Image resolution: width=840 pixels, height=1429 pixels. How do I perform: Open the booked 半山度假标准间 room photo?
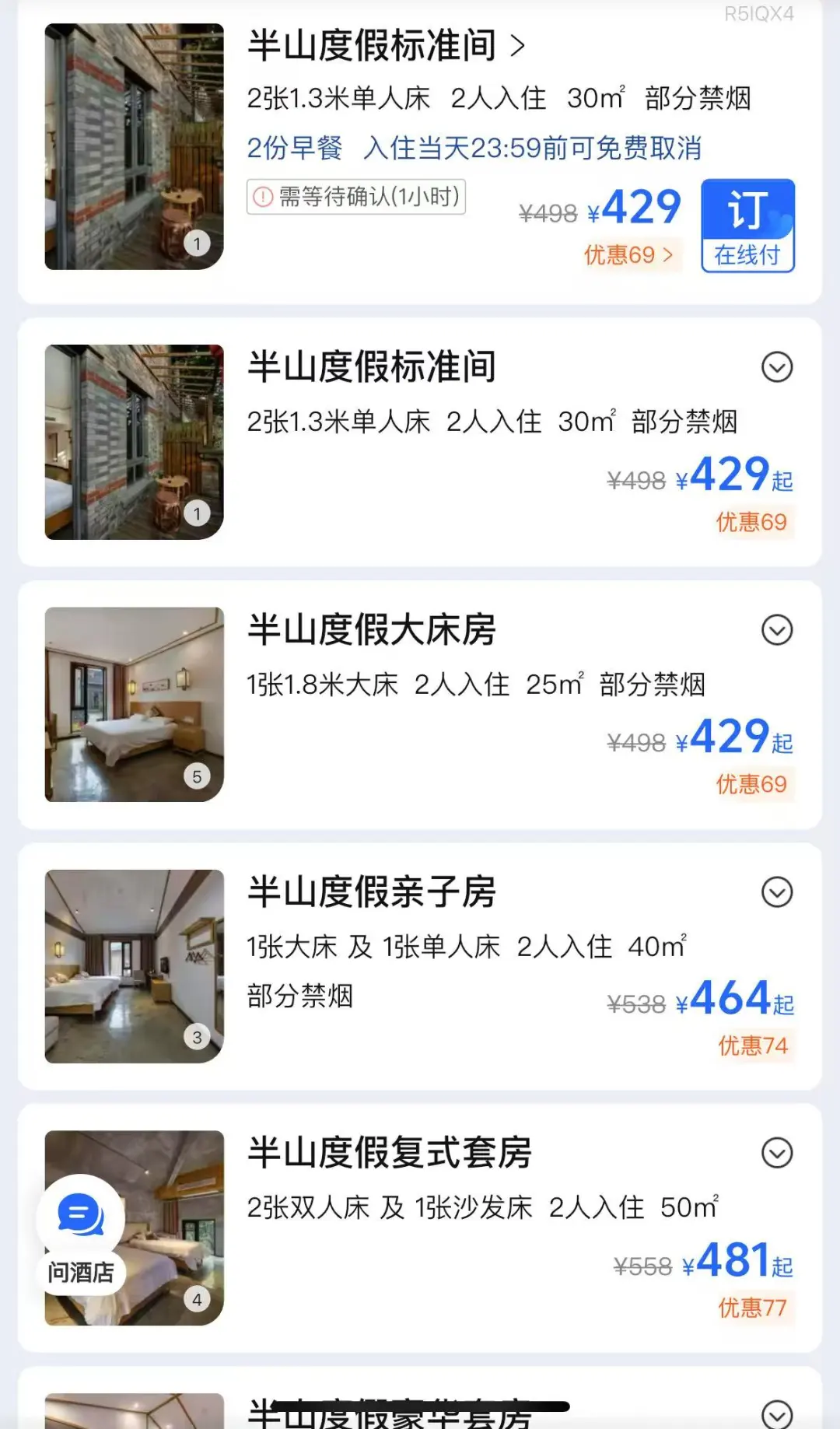pyautogui.click(x=135, y=146)
